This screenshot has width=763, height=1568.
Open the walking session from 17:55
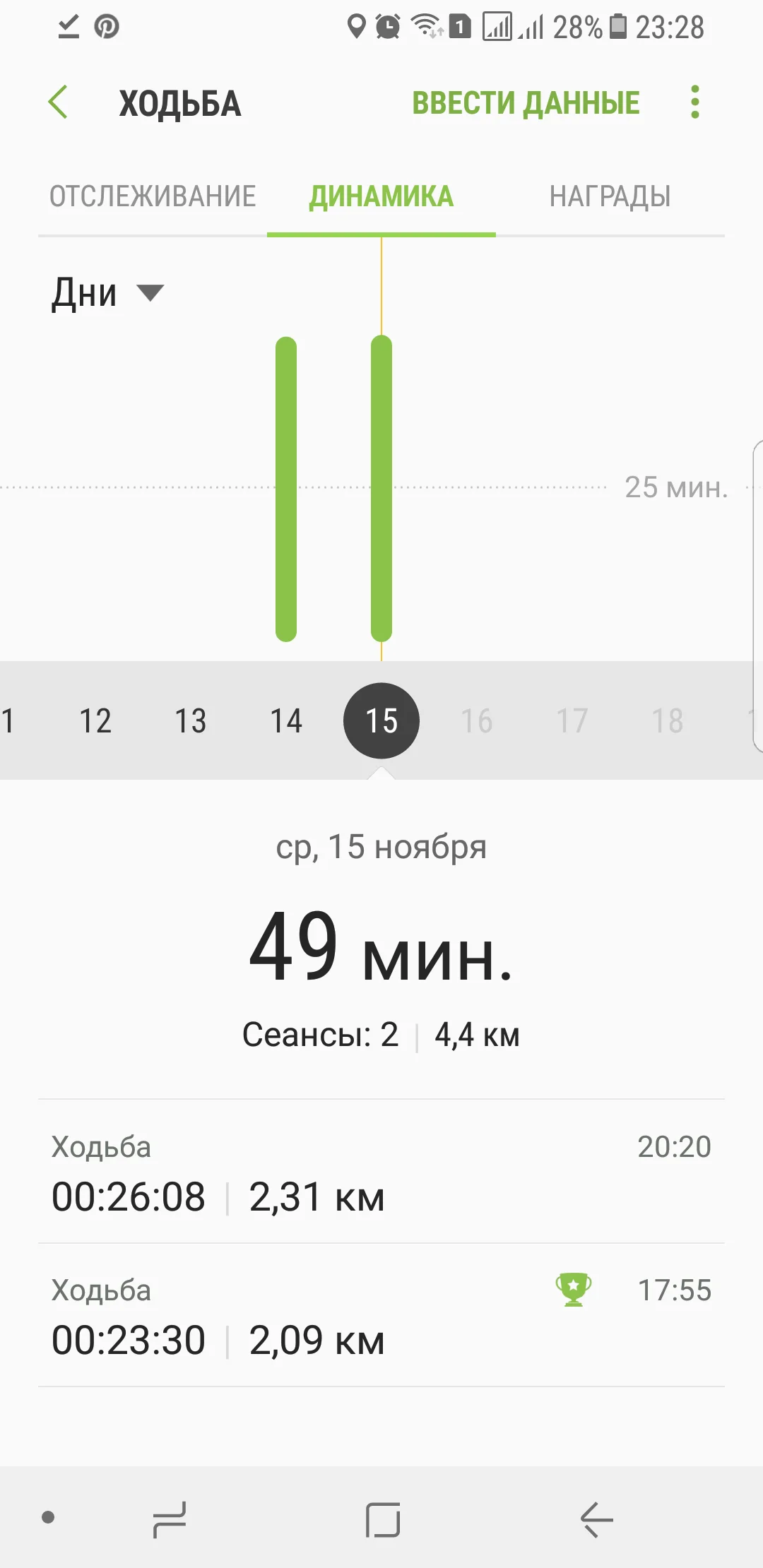(x=381, y=1316)
